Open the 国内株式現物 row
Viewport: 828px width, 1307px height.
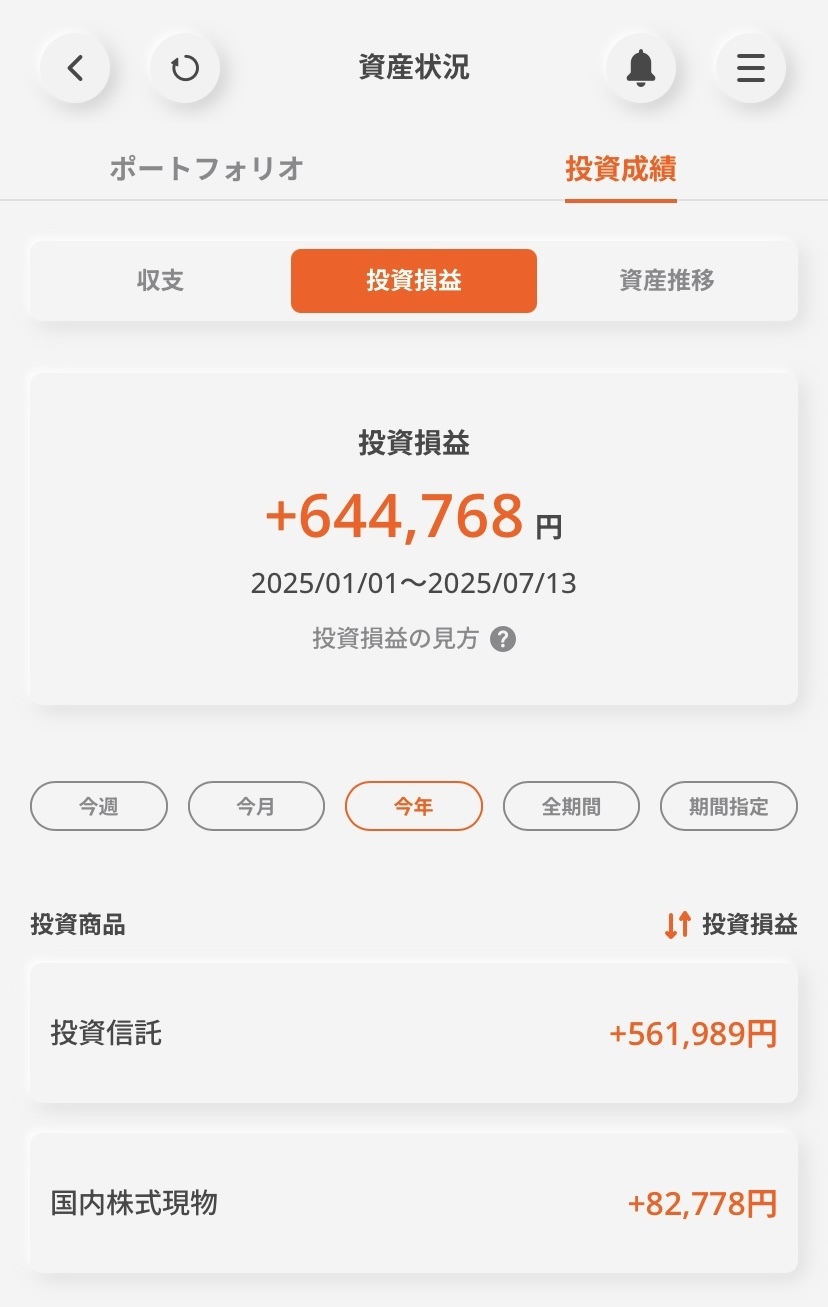click(413, 1203)
